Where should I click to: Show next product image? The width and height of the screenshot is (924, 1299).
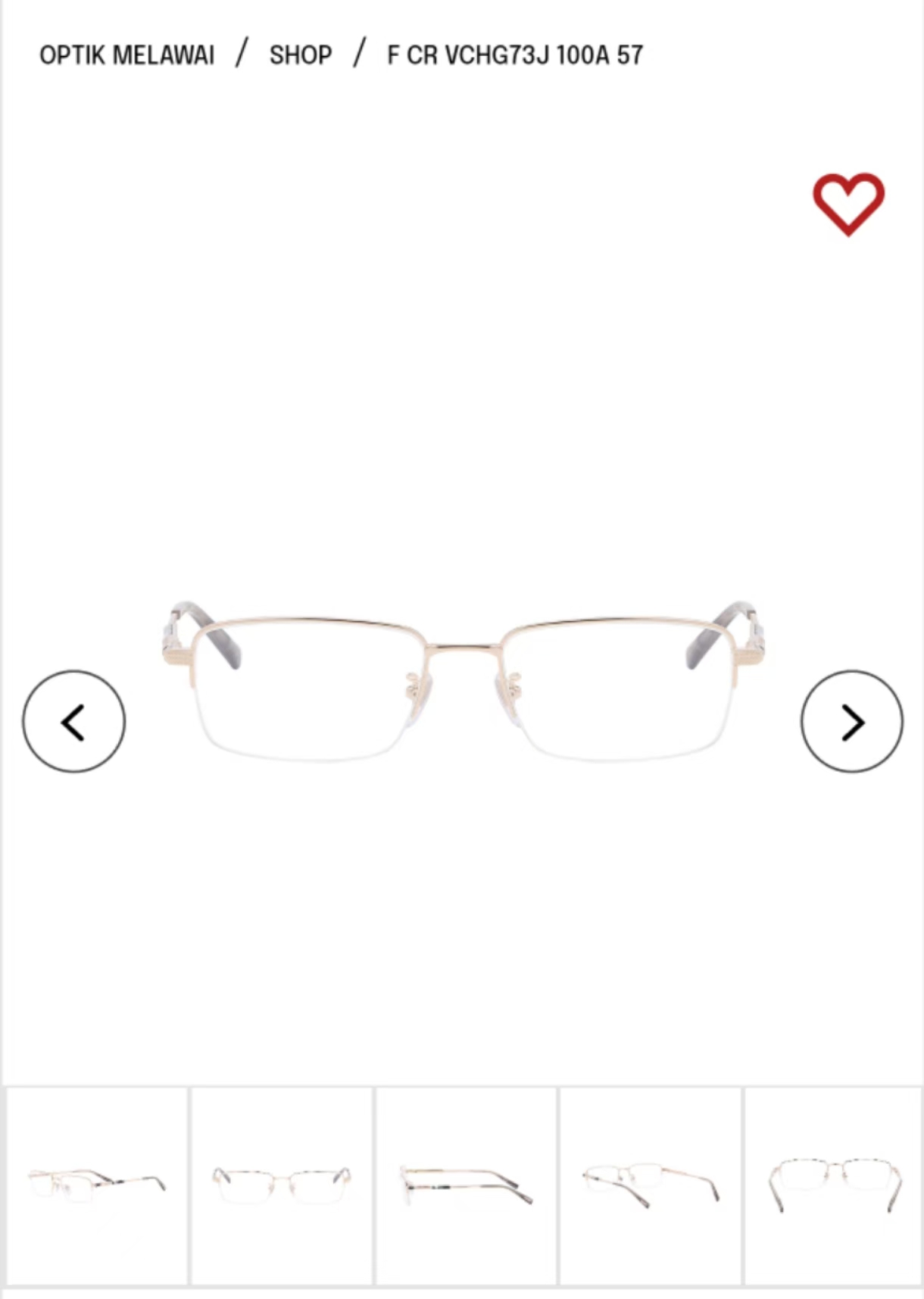(851, 721)
